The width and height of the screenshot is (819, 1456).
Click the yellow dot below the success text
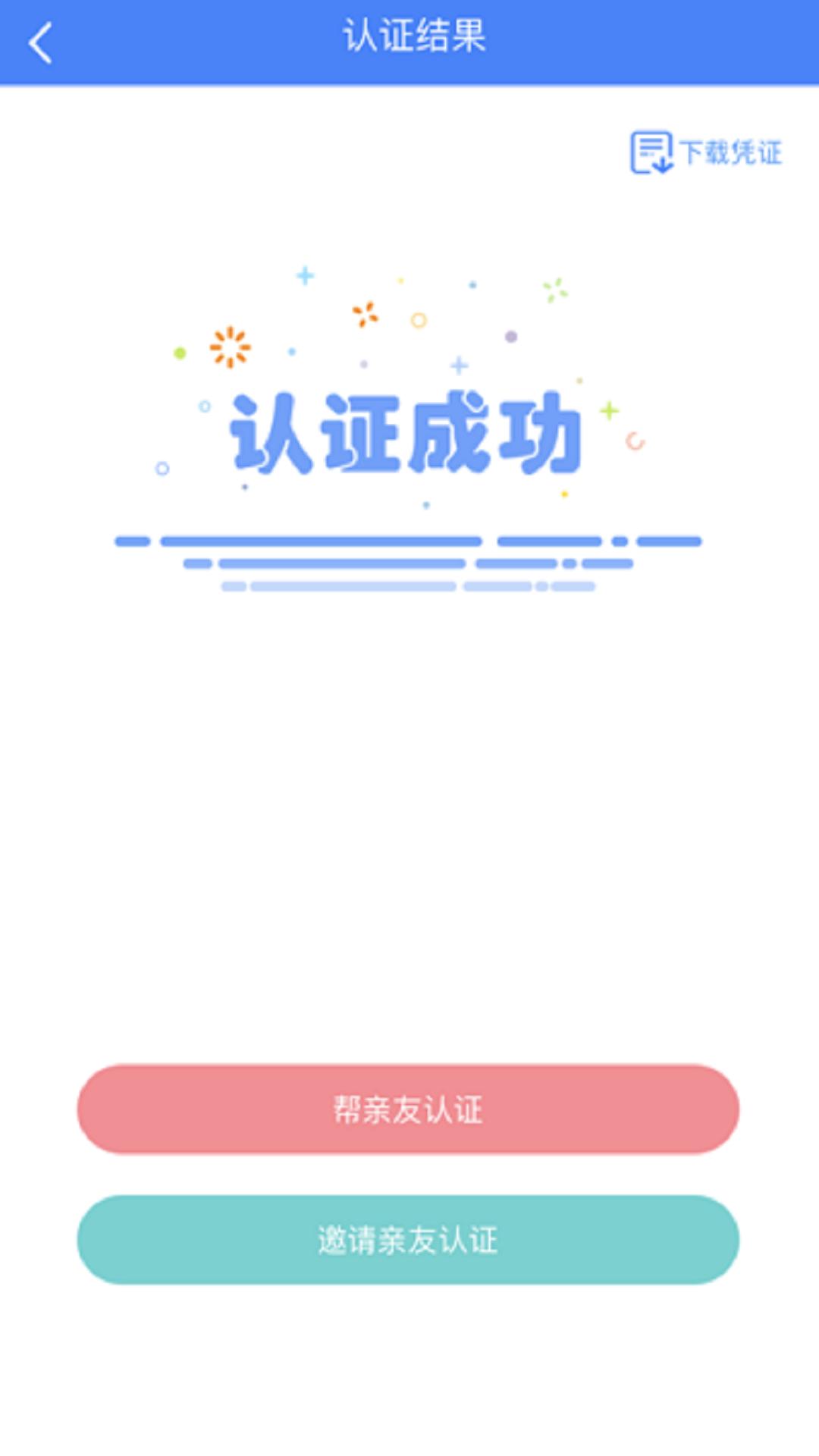(x=563, y=494)
